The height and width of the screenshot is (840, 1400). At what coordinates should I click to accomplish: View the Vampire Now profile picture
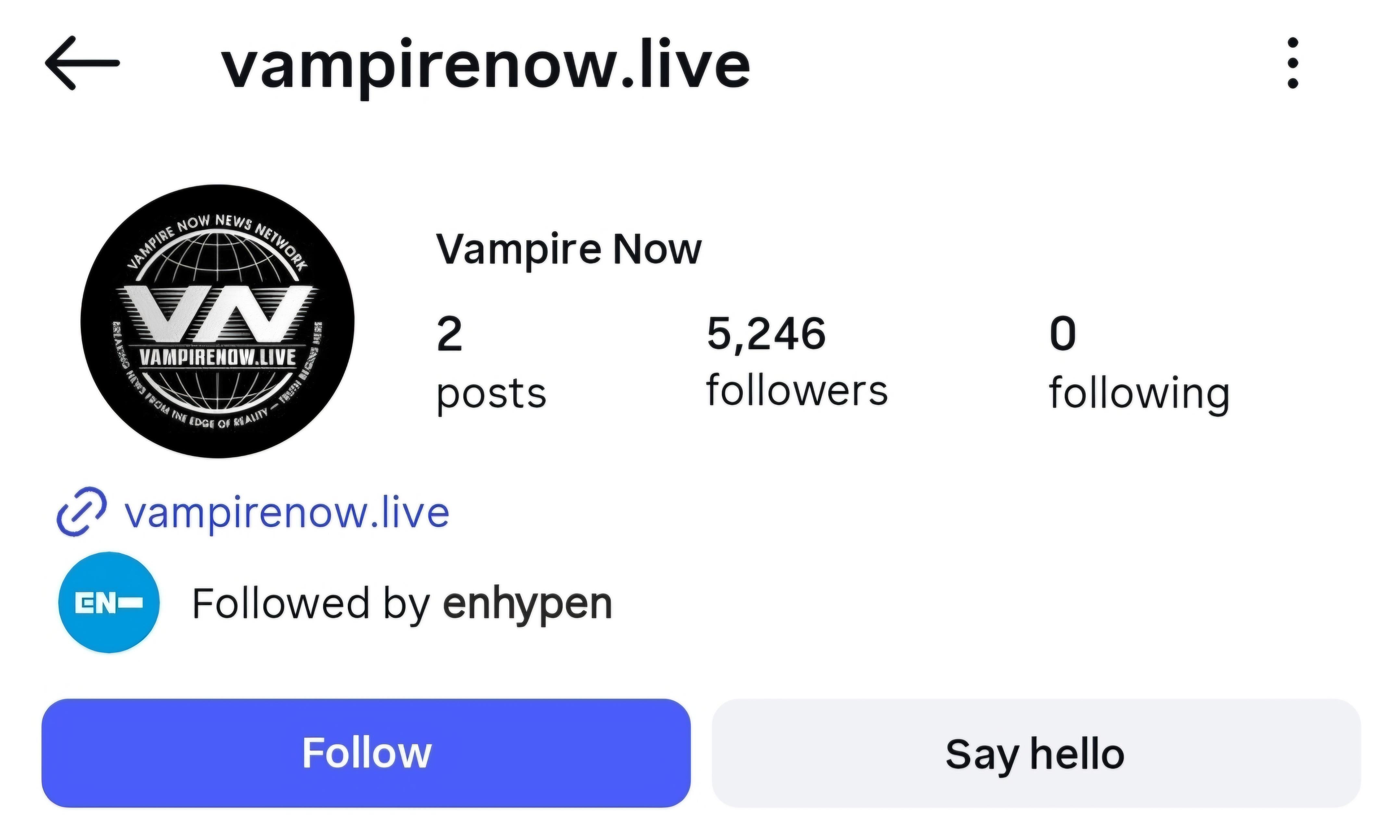tap(218, 321)
